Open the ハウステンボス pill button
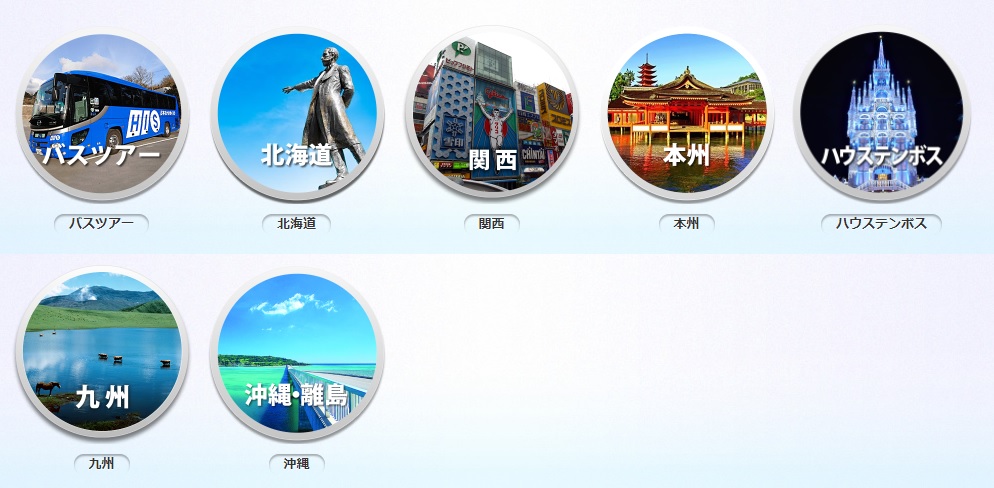Image resolution: width=994 pixels, height=488 pixels. tap(881, 223)
